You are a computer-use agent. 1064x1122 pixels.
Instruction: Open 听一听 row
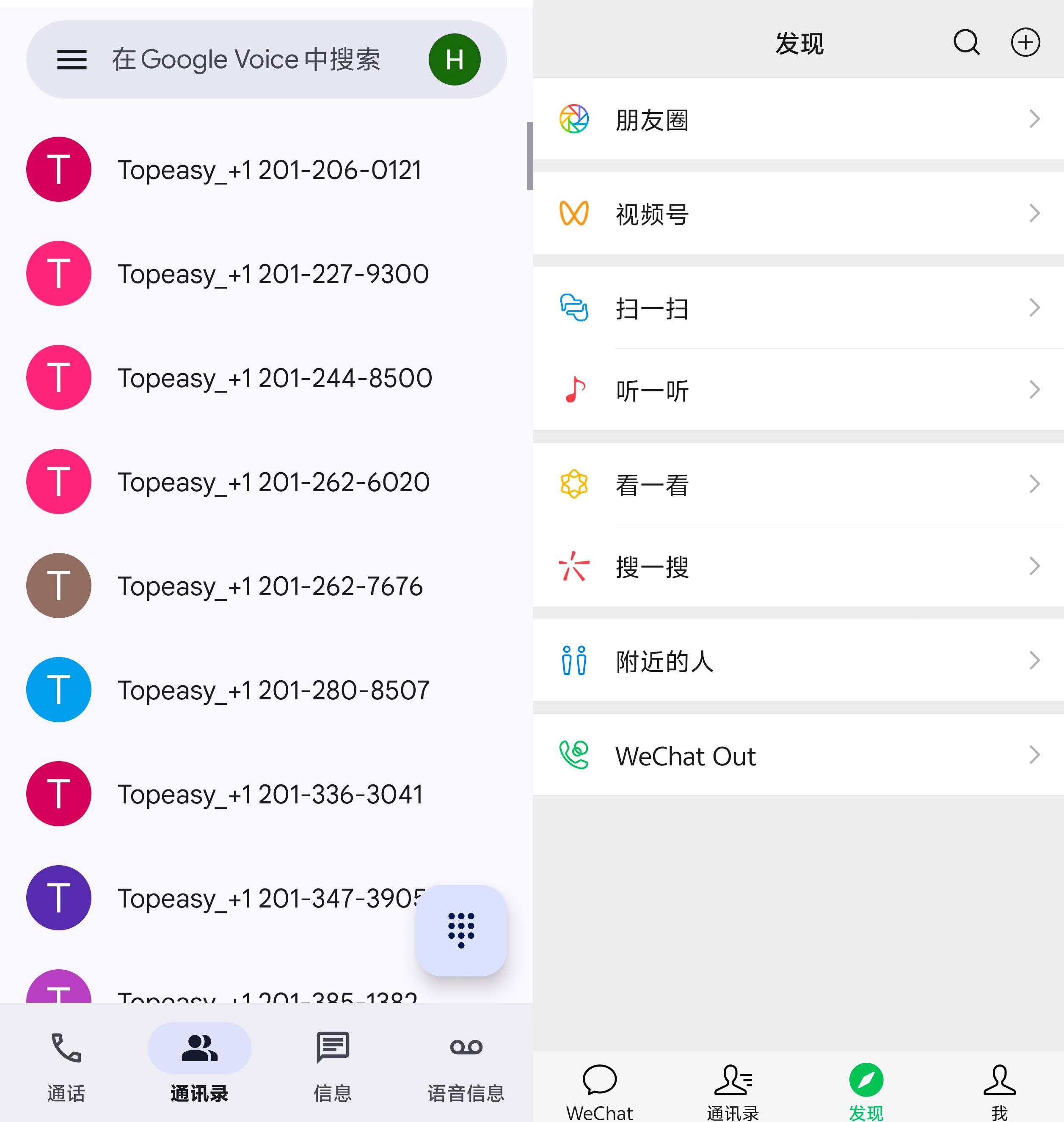798,390
